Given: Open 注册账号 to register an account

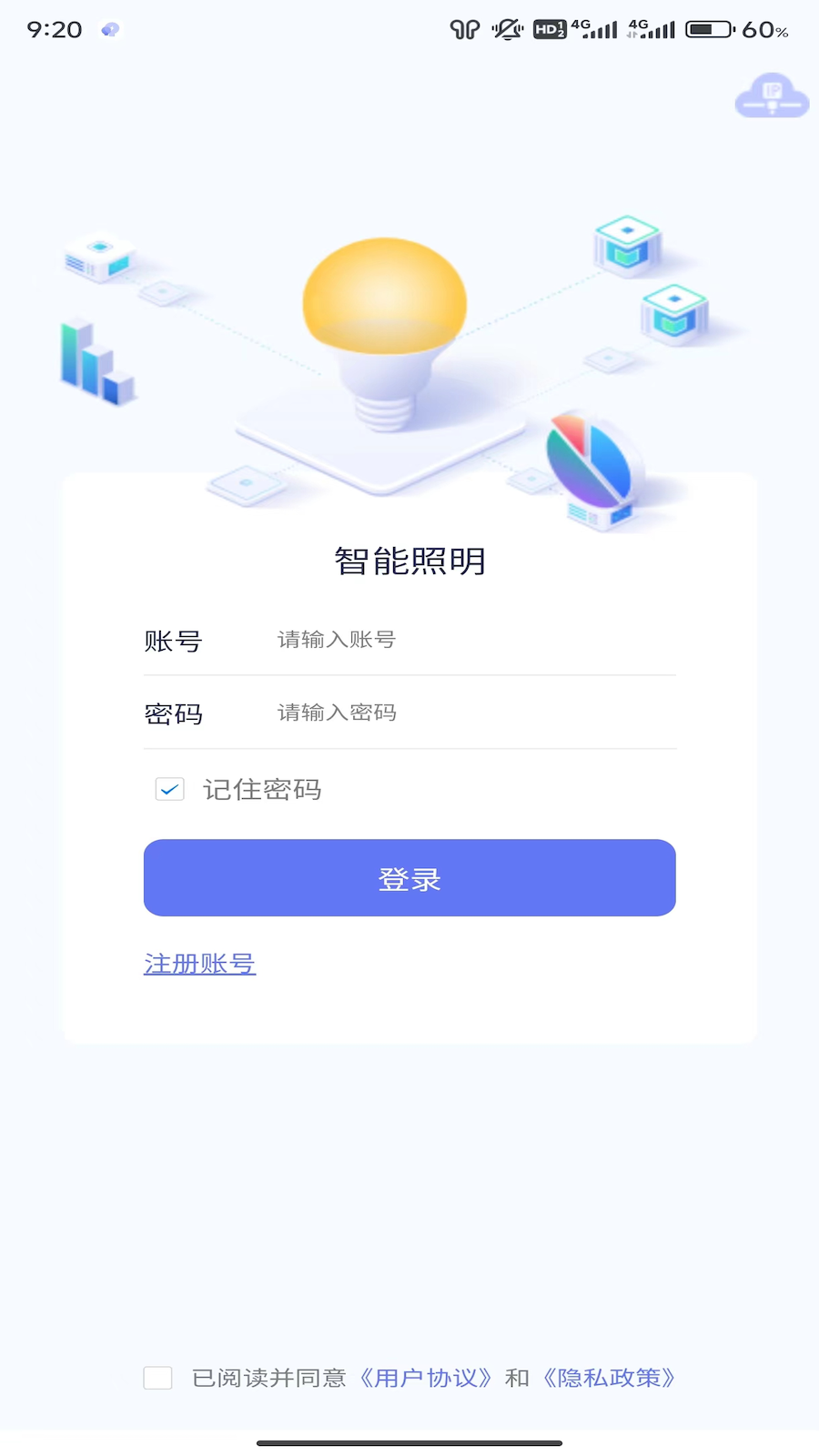Looking at the screenshot, I should pos(198,963).
